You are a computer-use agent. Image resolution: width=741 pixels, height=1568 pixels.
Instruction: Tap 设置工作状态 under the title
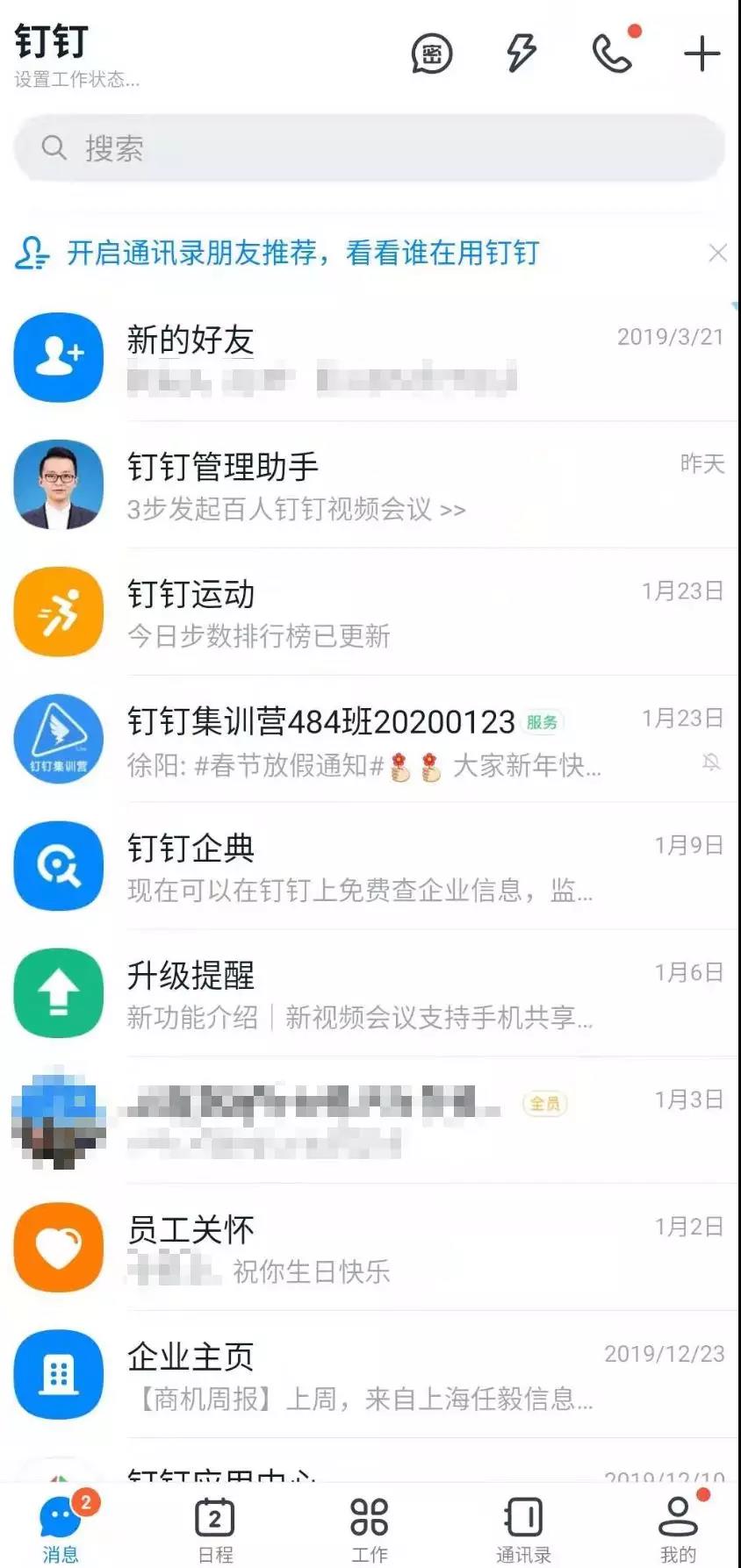tap(77, 80)
